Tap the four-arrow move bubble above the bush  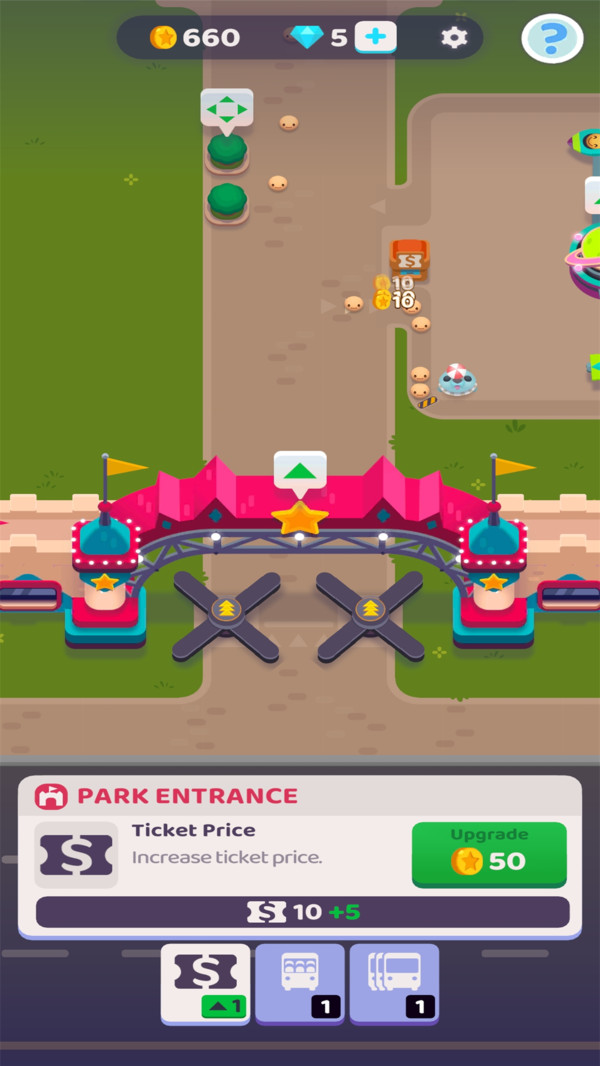click(227, 107)
